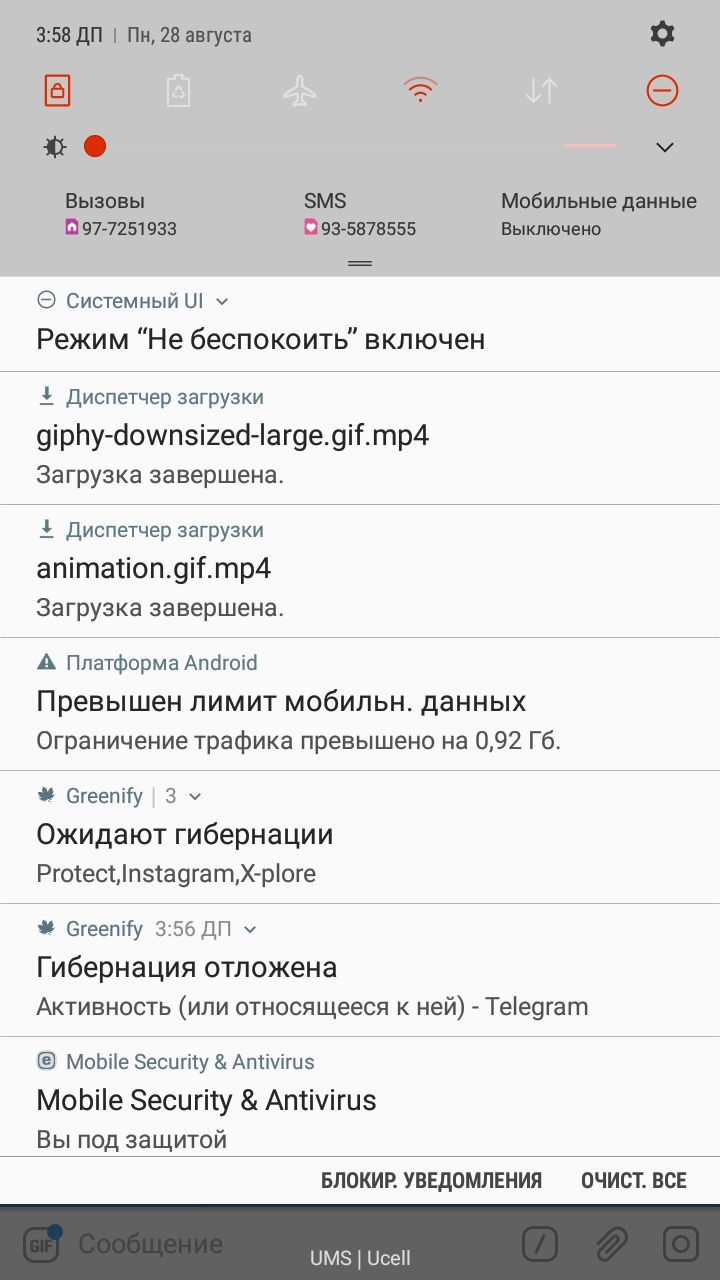This screenshot has width=720, height=1280.
Task: Select SIM for calls 97-7251933
Action: [x=120, y=215]
